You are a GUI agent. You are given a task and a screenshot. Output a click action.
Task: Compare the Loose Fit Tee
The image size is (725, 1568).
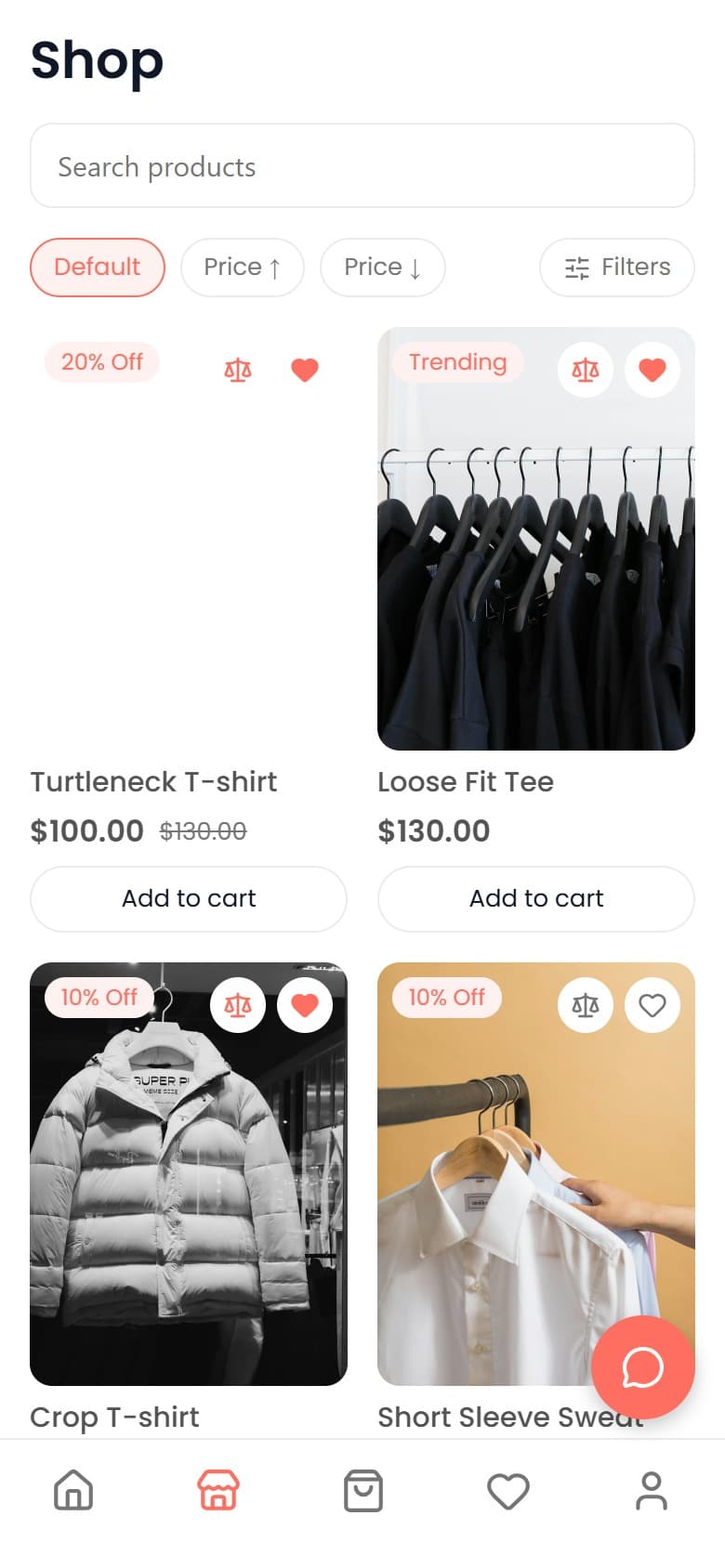[586, 370]
